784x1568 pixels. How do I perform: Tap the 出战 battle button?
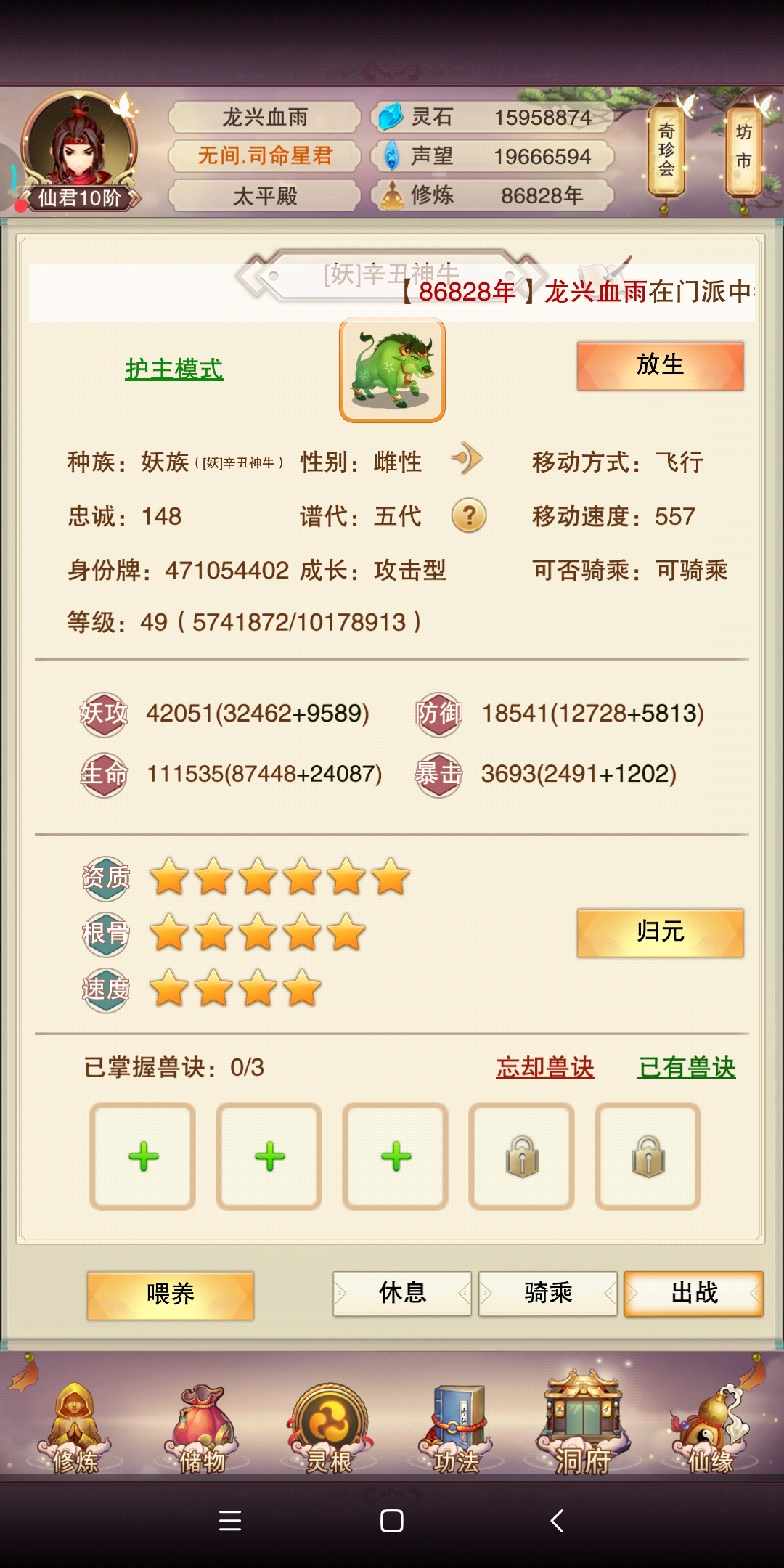point(693,1293)
